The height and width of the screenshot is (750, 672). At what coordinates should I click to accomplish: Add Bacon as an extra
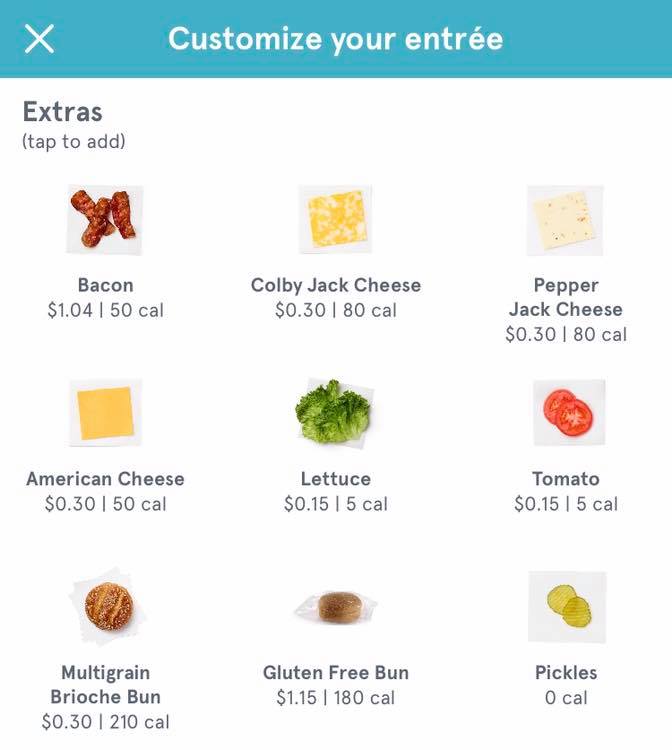(105, 219)
